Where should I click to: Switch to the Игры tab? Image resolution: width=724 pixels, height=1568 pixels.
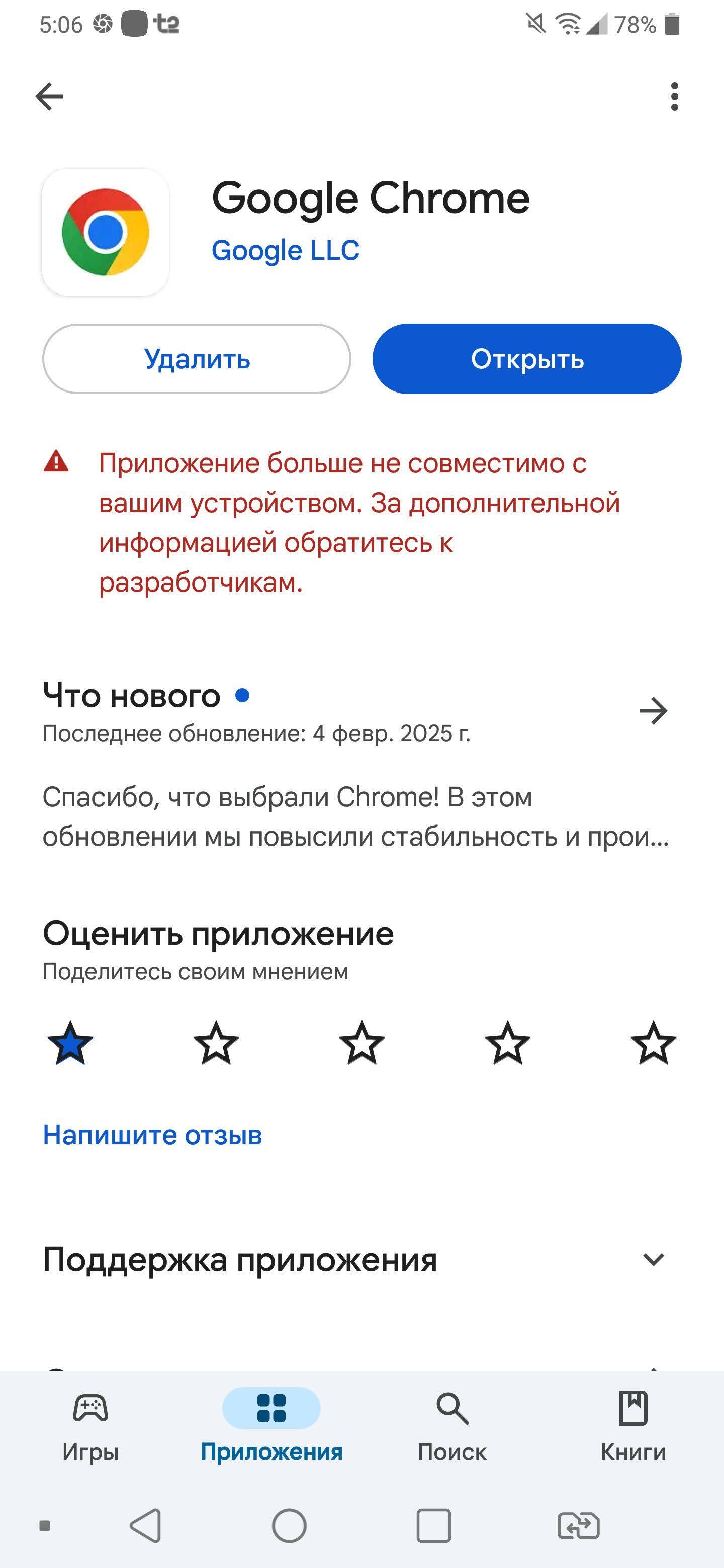(x=90, y=1426)
